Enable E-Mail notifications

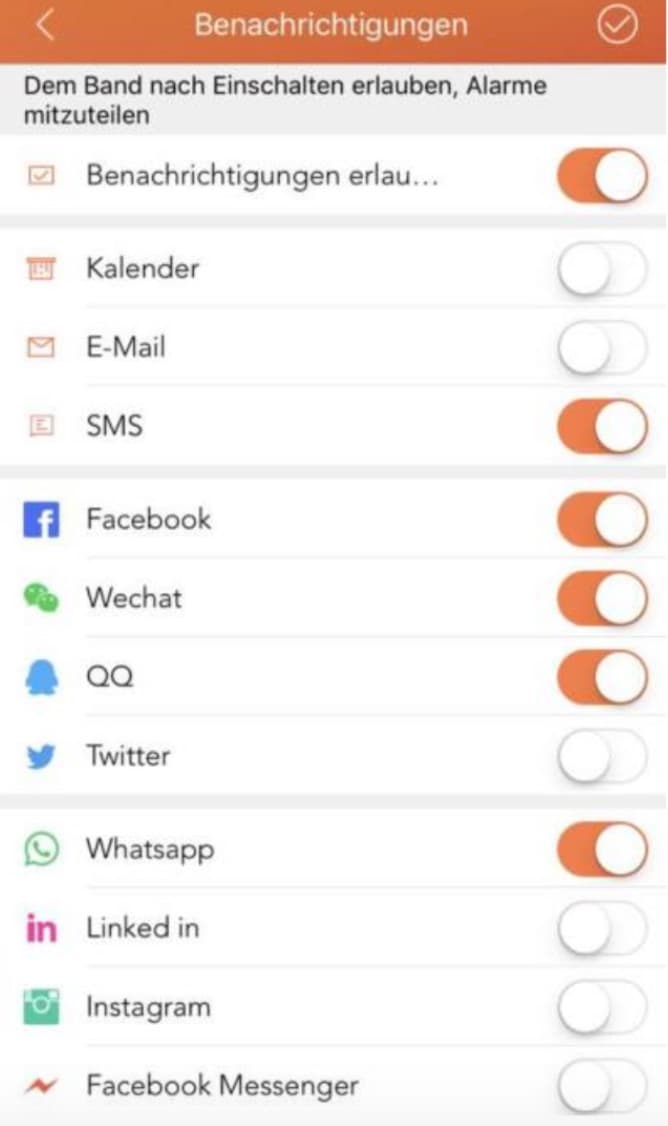(602, 348)
